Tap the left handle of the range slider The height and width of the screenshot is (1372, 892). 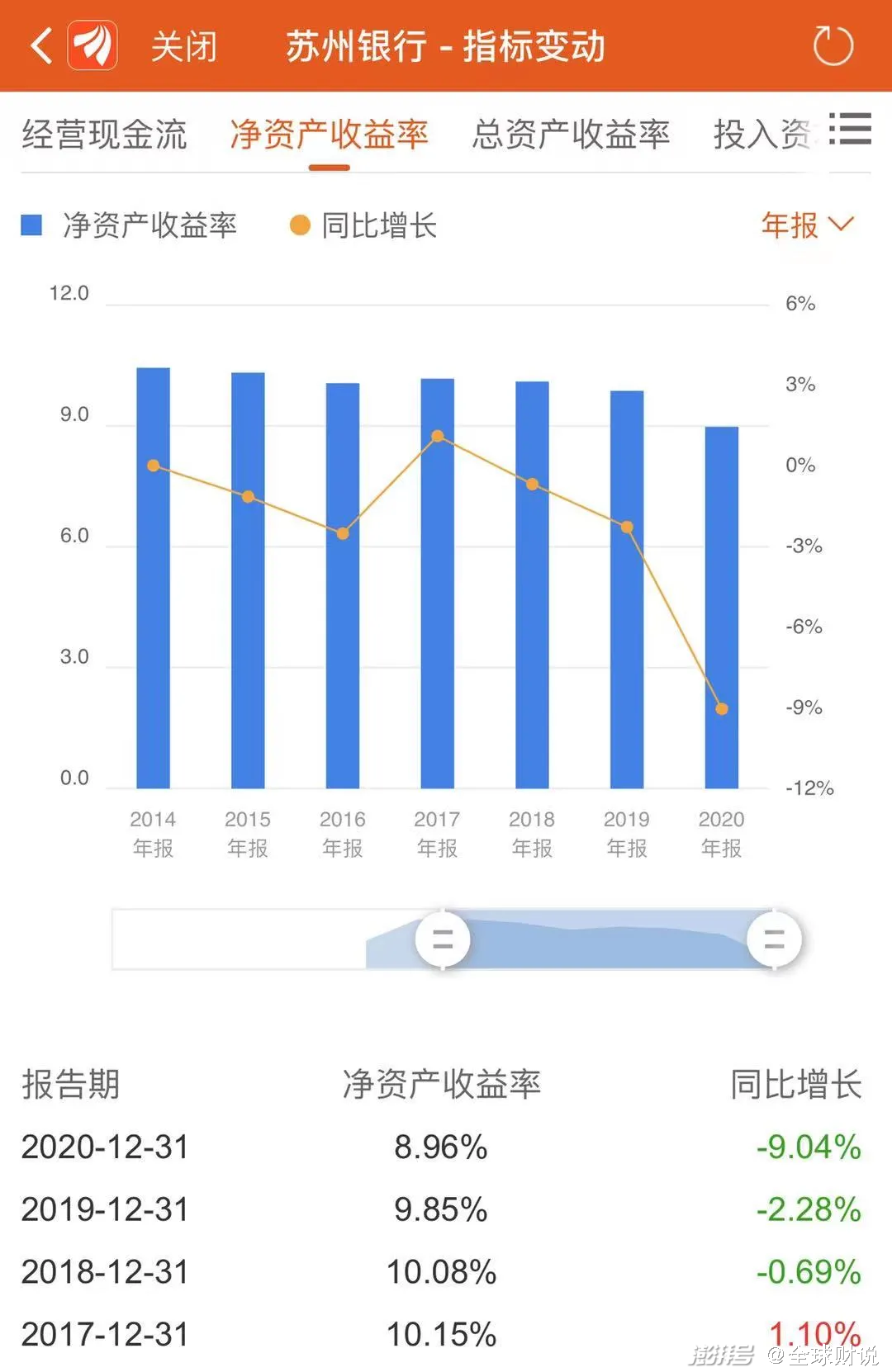click(443, 939)
